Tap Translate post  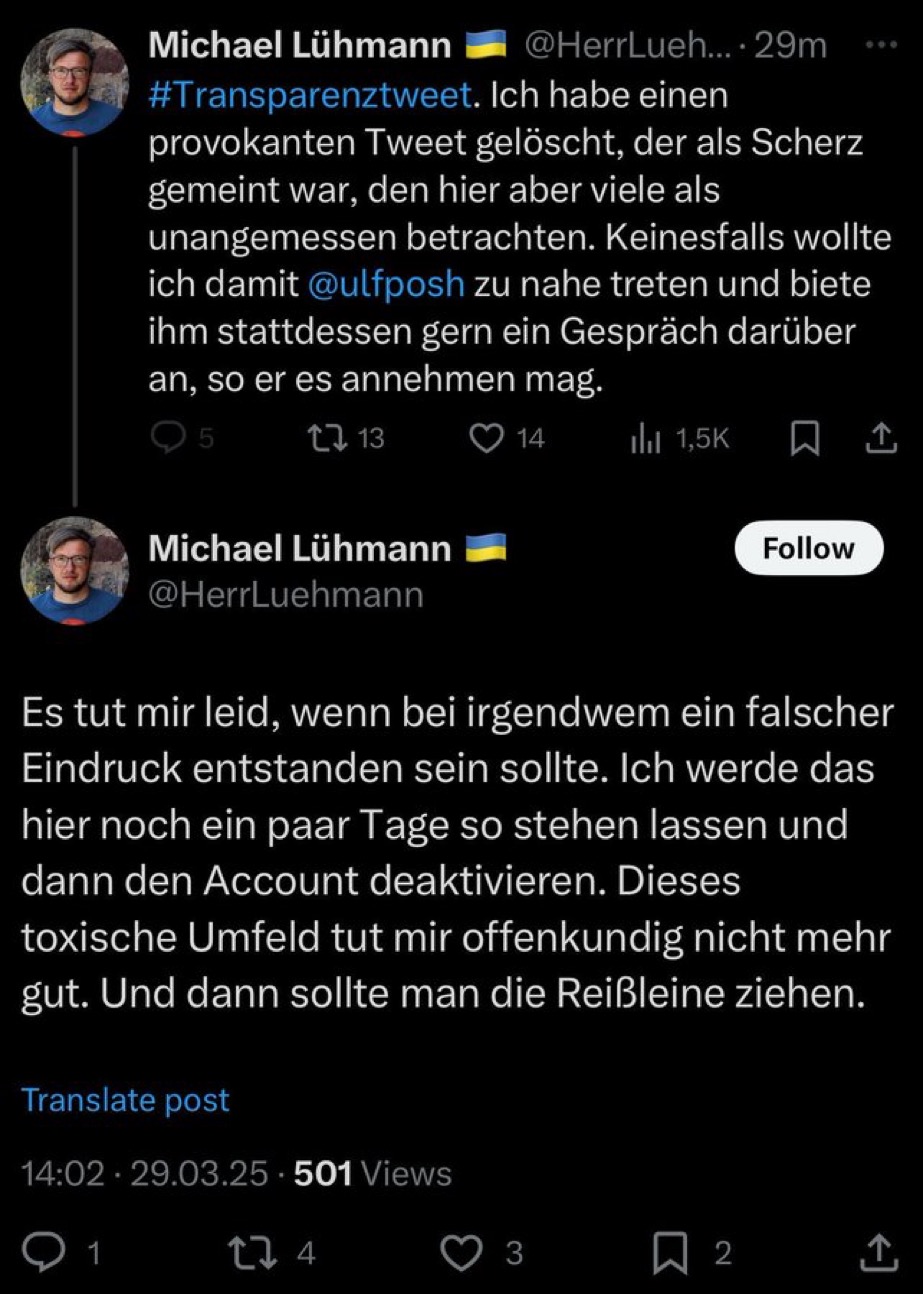(x=126, y=1100)
